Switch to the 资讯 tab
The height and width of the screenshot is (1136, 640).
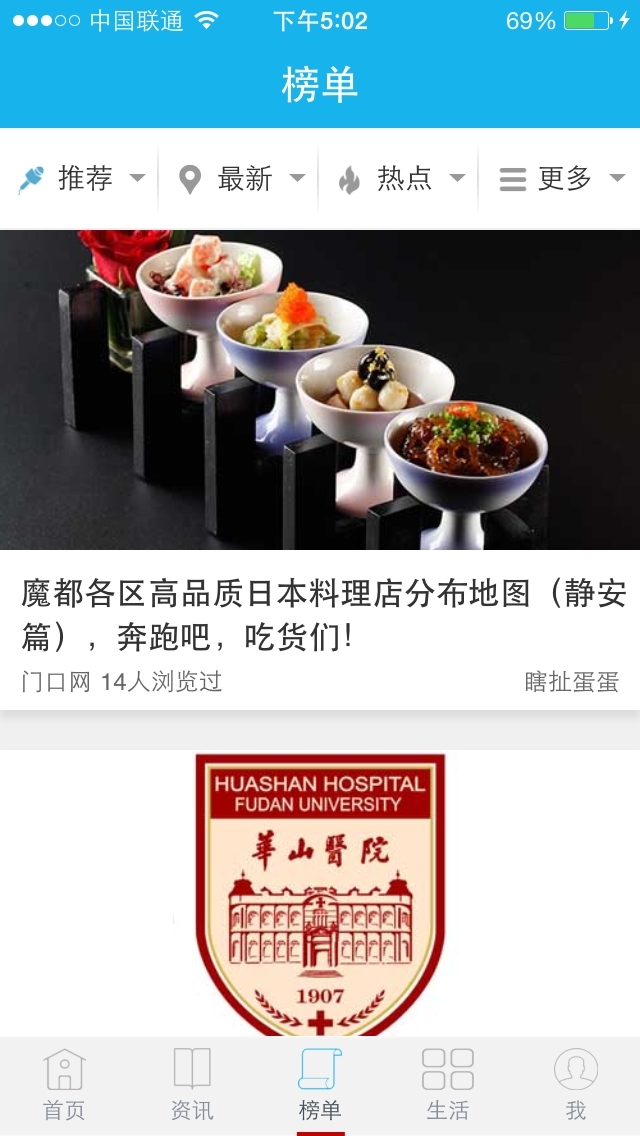tap(192, 1085)
